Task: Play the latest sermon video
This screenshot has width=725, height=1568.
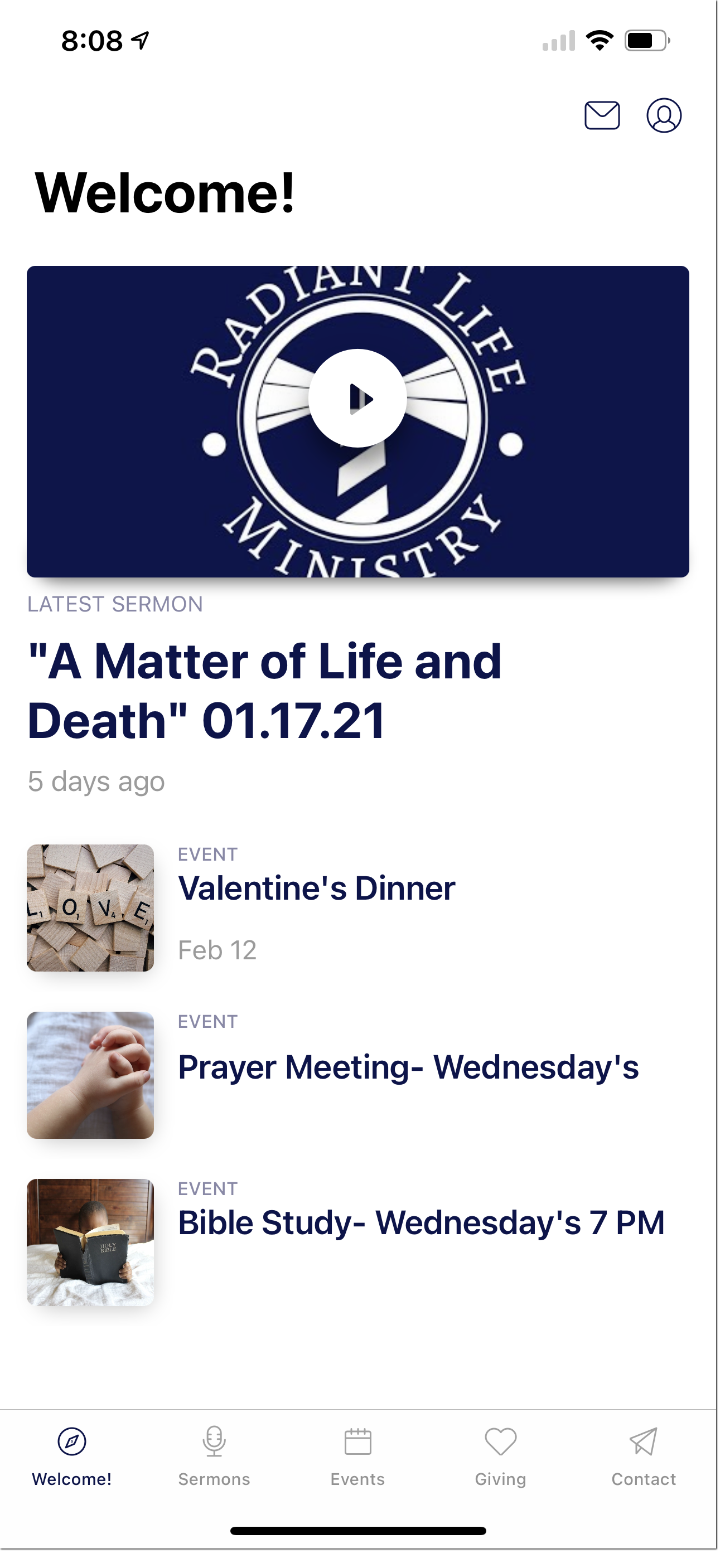Action: 357,398
